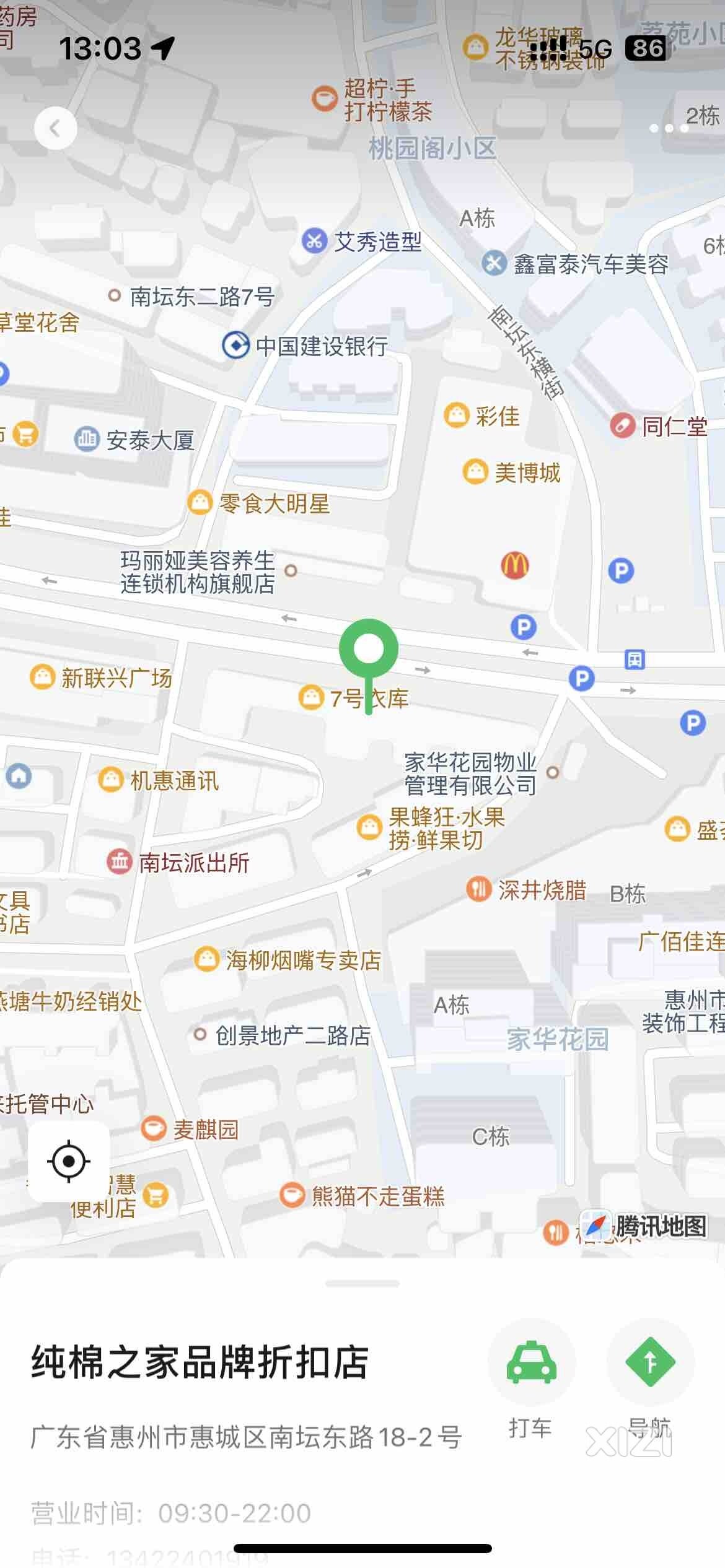The image size is (725, 1568).
Task: Select 南坛派出所 marker on the map
Action: pyautogui.click(x=119, y=861)
